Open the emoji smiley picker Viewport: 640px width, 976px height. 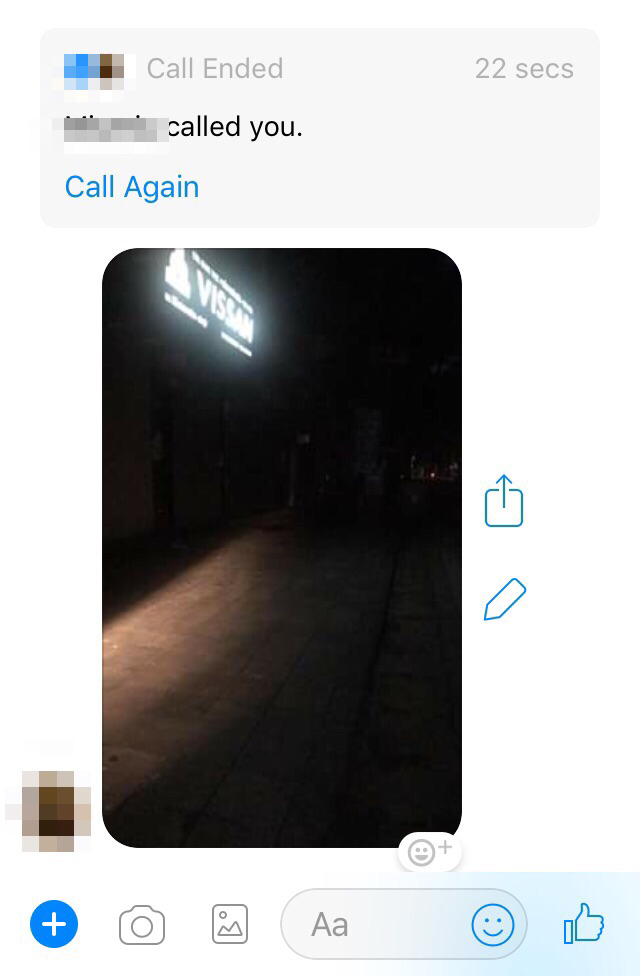click(x=492, y=925)
